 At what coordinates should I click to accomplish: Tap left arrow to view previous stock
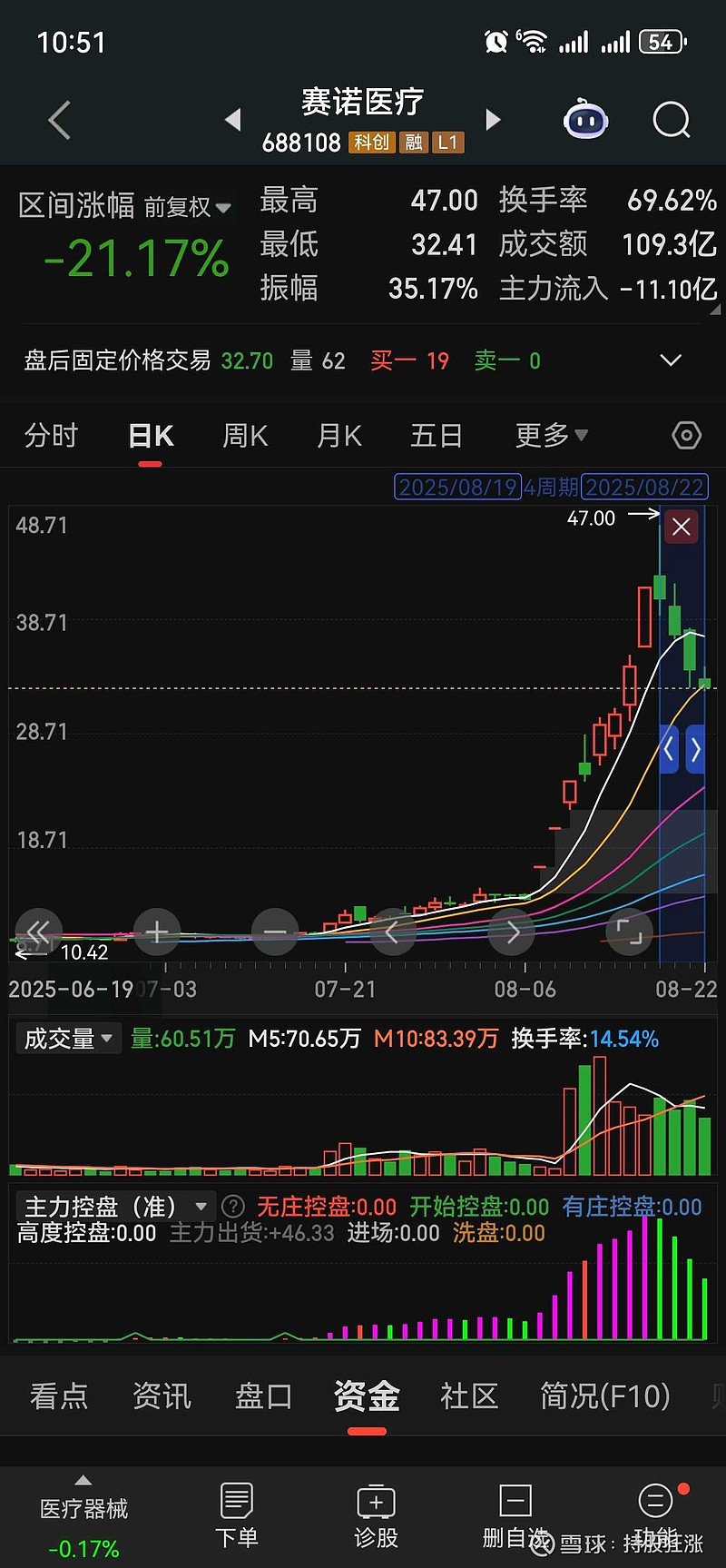click(x=233, y=119)
